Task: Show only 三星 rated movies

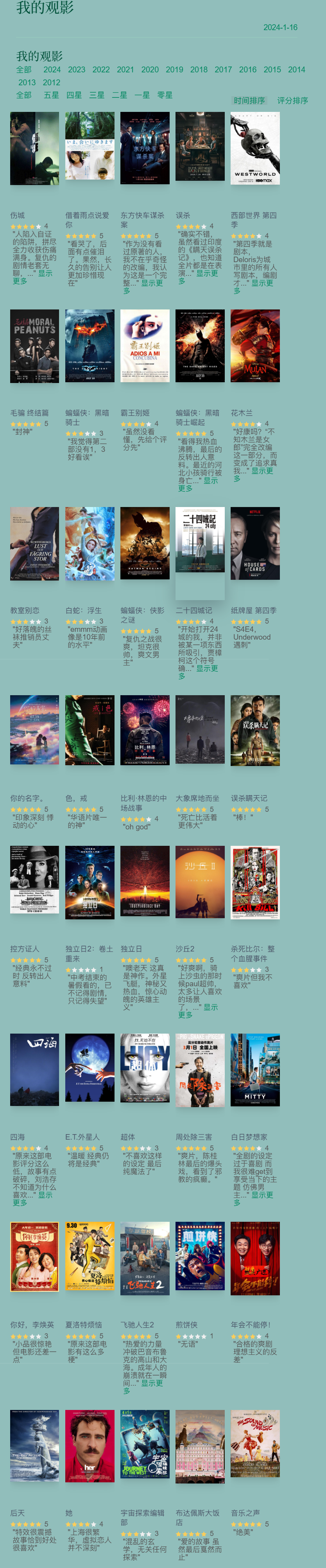Action: tap(97, 95)
